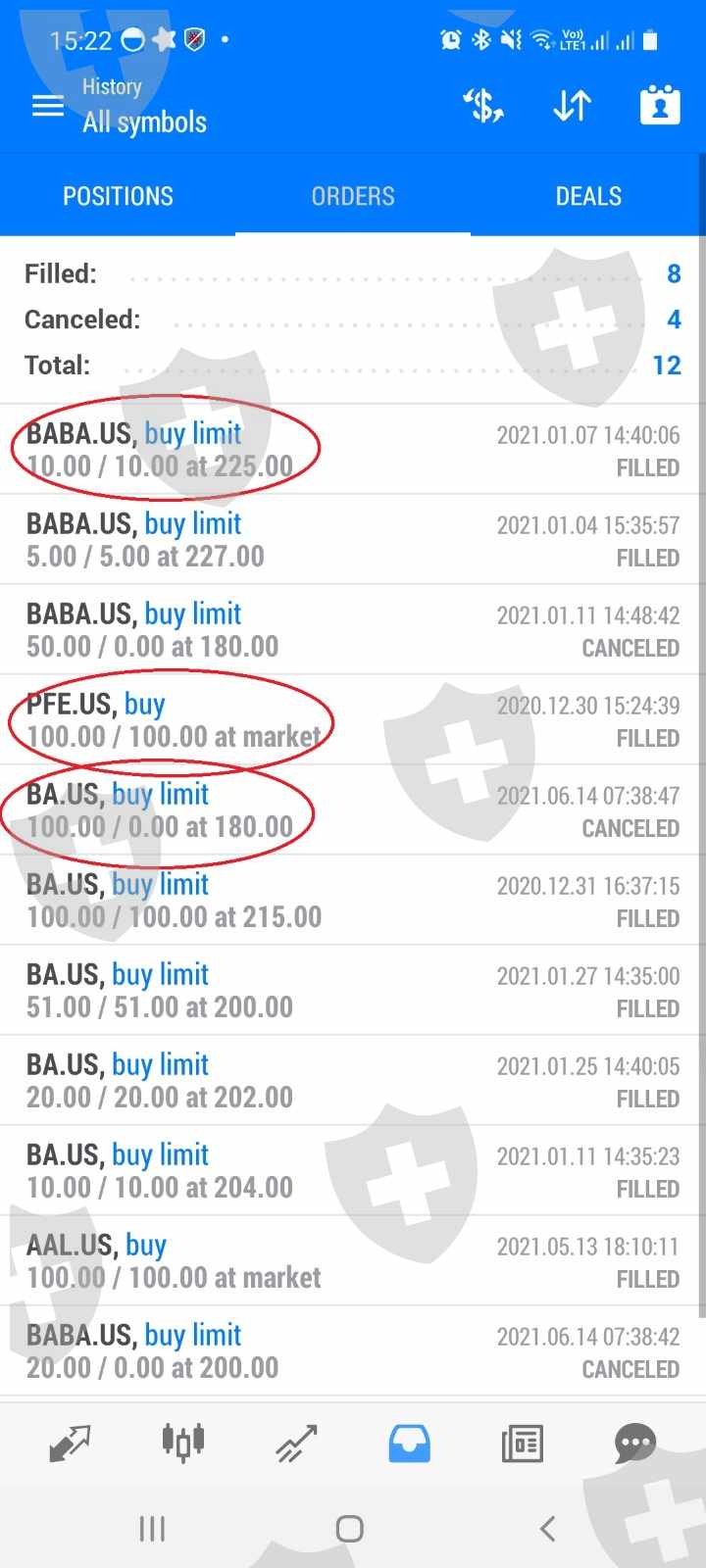The height and width of the screenshot is (1568, 706).
Task: Open the News section
Action: pyautogui.click(x=522, y=1443)
